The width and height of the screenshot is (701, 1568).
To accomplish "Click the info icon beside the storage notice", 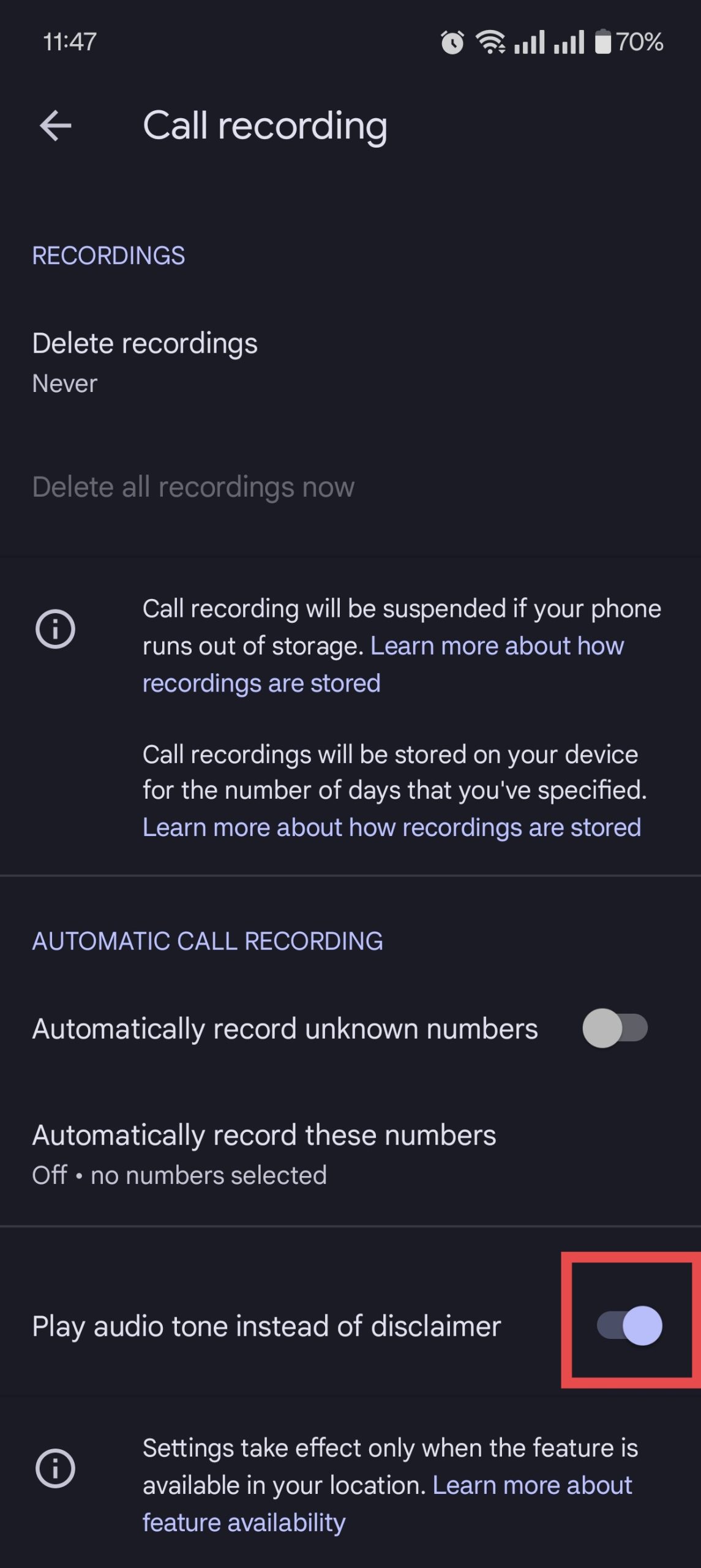I will coord(57,630).
